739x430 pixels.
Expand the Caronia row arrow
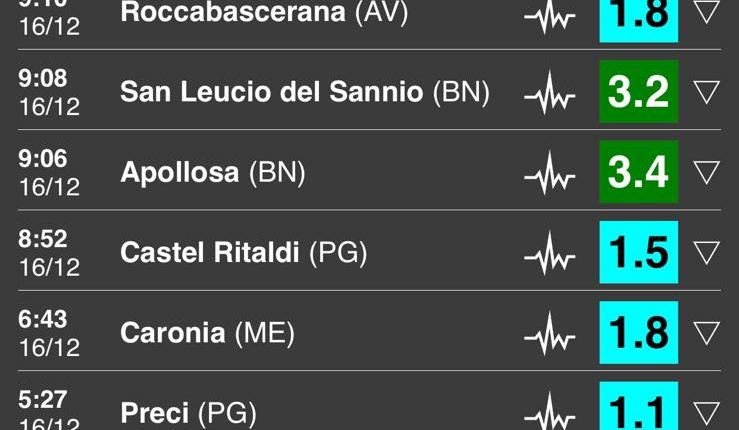click(707, 332)
